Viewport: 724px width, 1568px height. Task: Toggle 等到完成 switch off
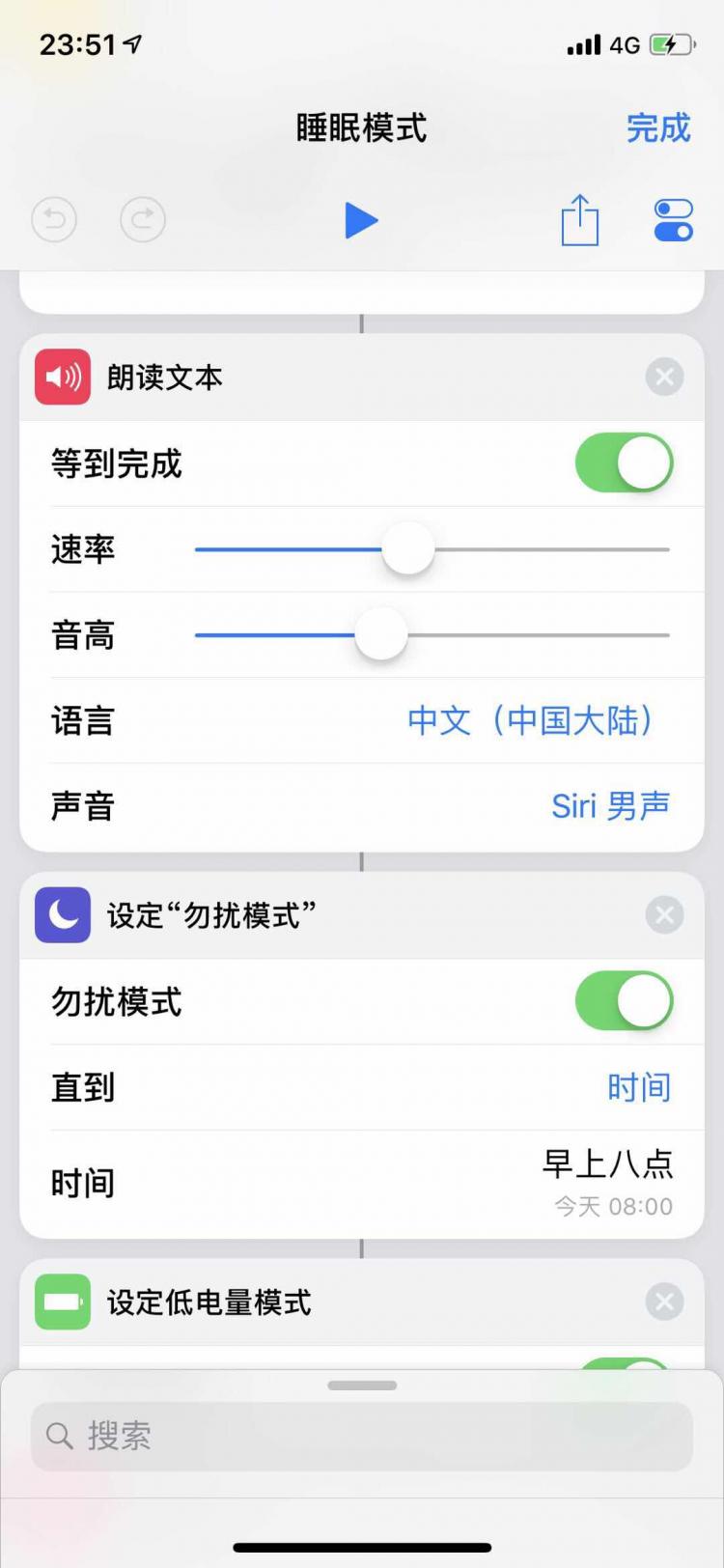point(624,462)
